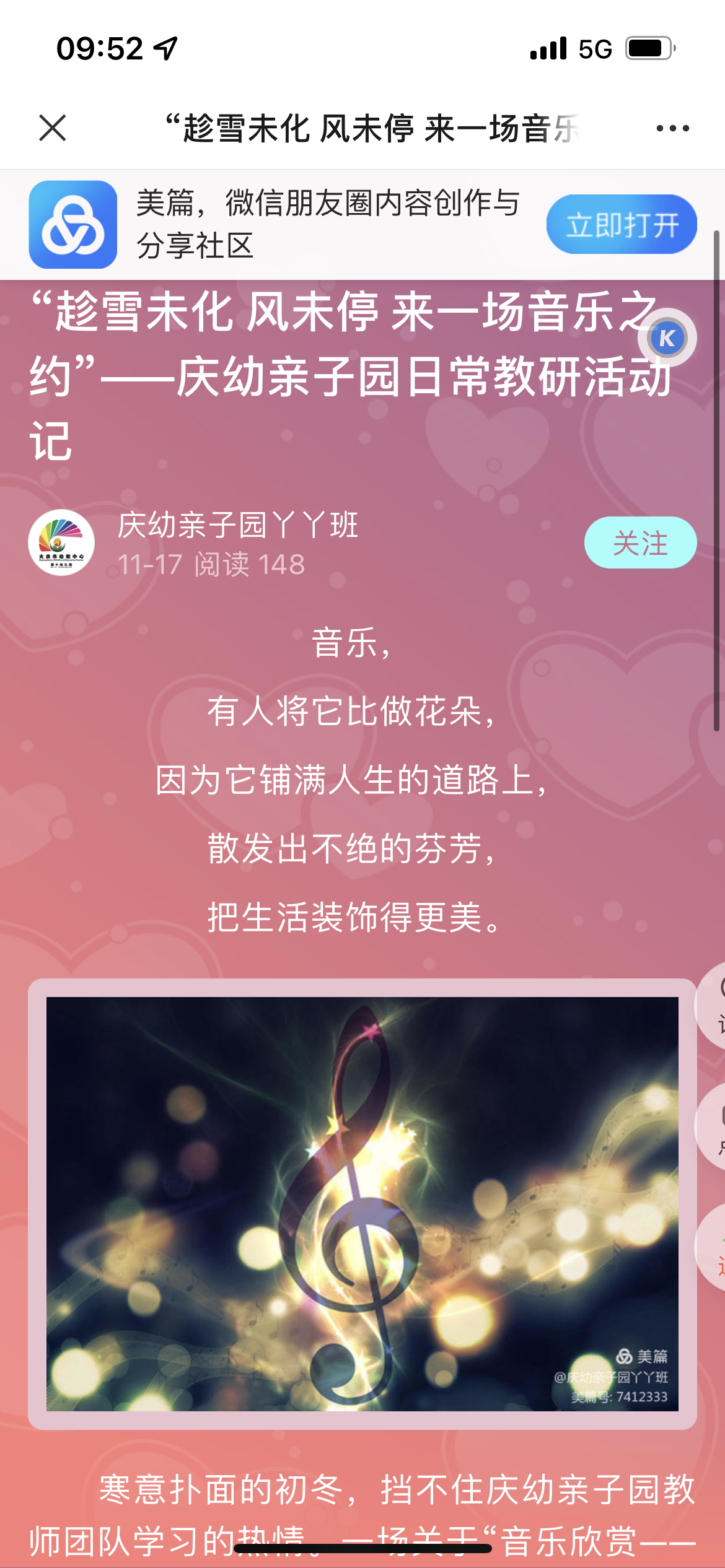The width and height of the screenshot is (725, 1568).
Task: Open the three-dot overflow menu
Action: [672, 128]
